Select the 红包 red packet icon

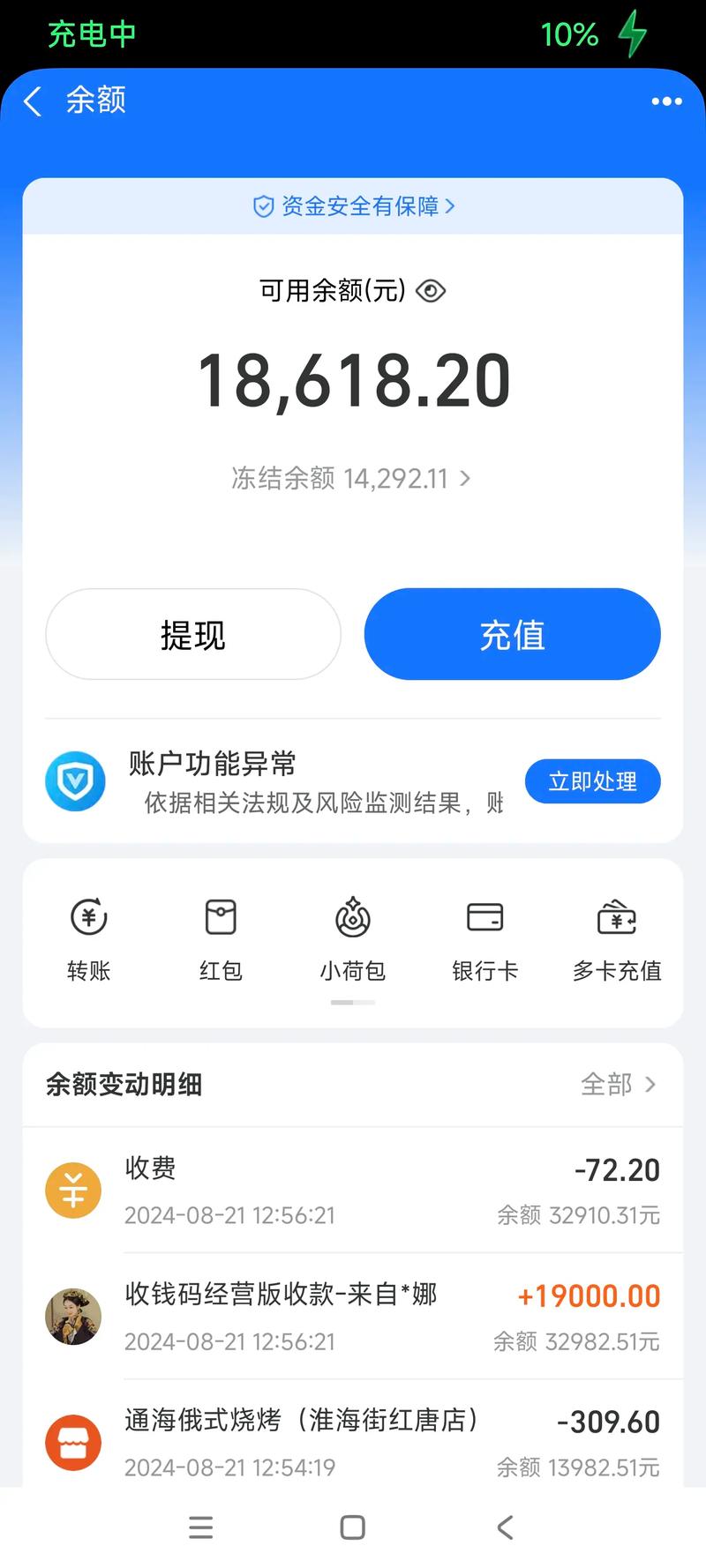click(220, 939)
